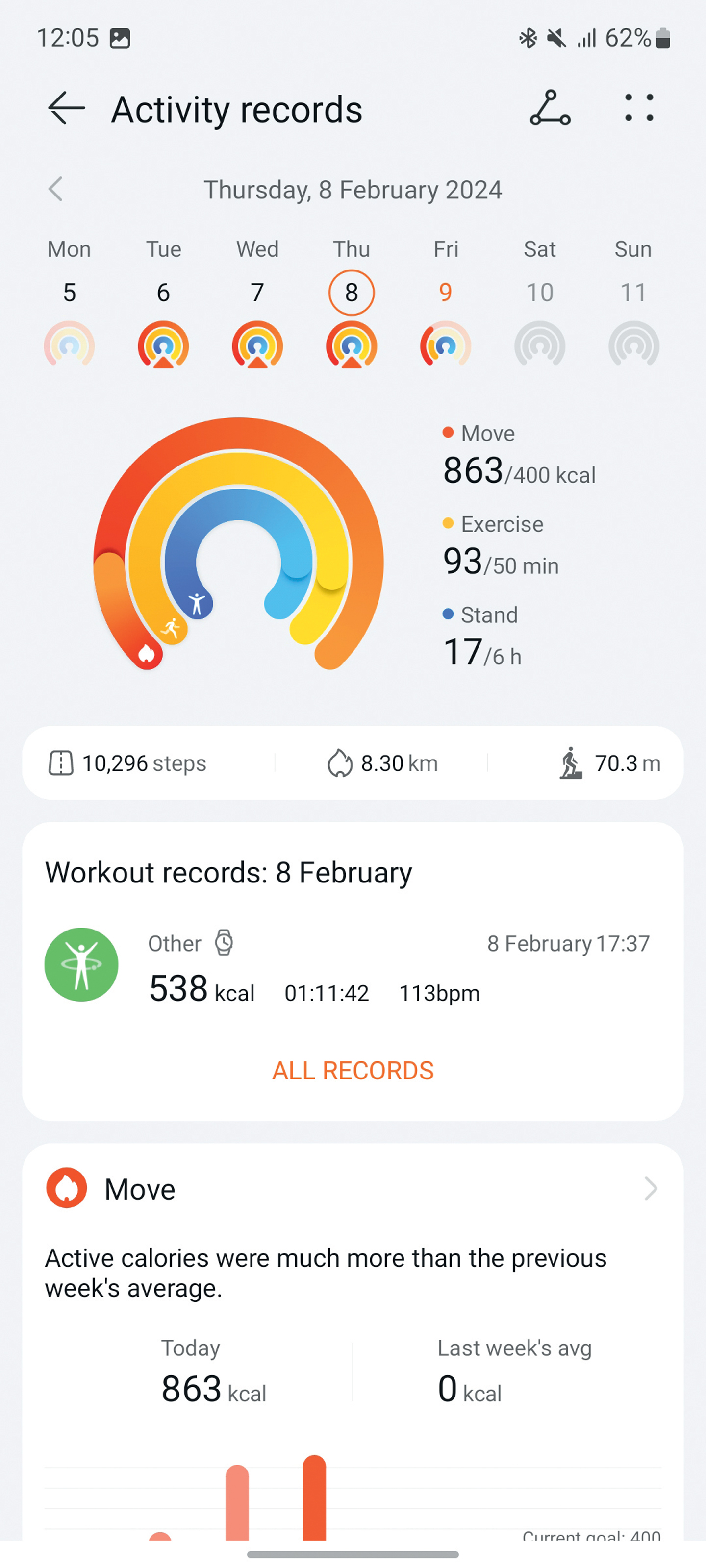Open the share icon in app bar
The height and width of the screenshot is (1568, 706).
[550, 108]
